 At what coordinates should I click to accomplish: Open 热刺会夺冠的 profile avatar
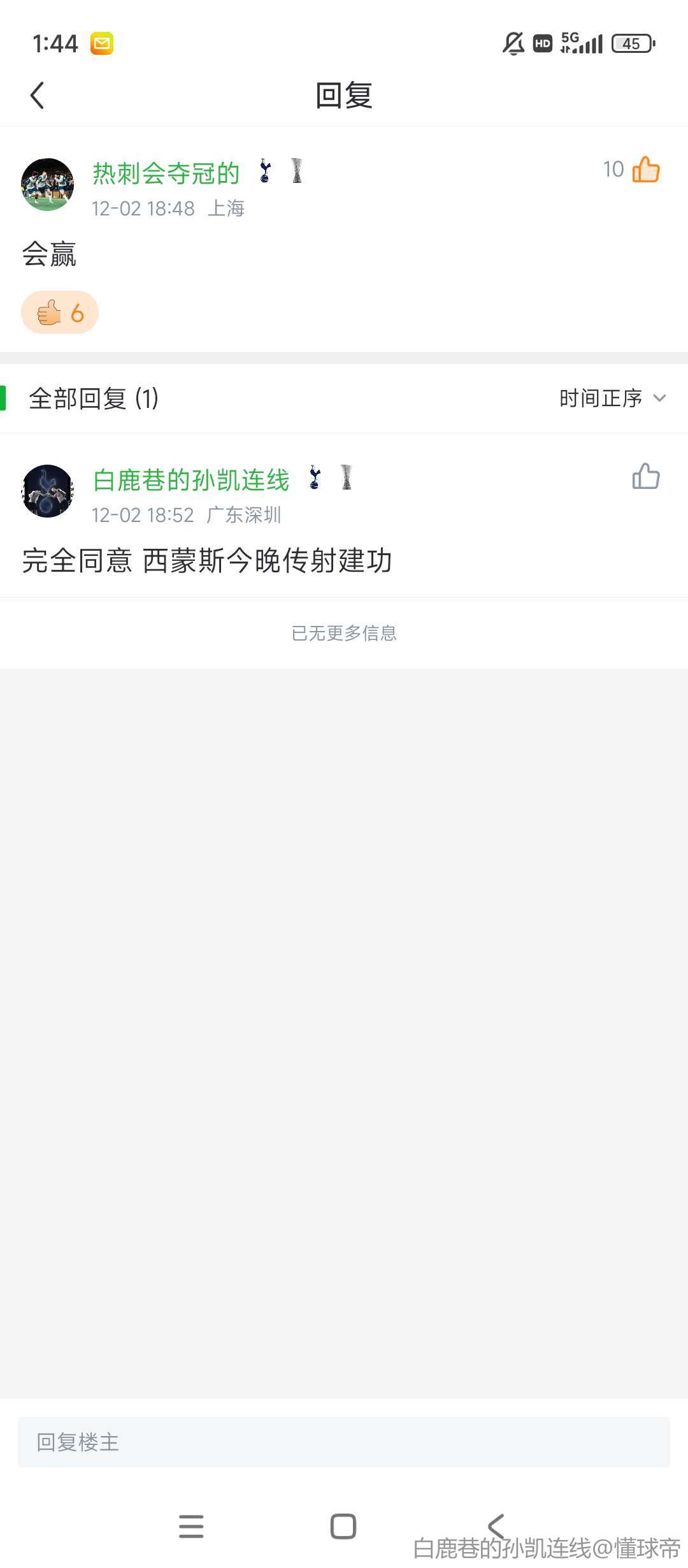48,184
